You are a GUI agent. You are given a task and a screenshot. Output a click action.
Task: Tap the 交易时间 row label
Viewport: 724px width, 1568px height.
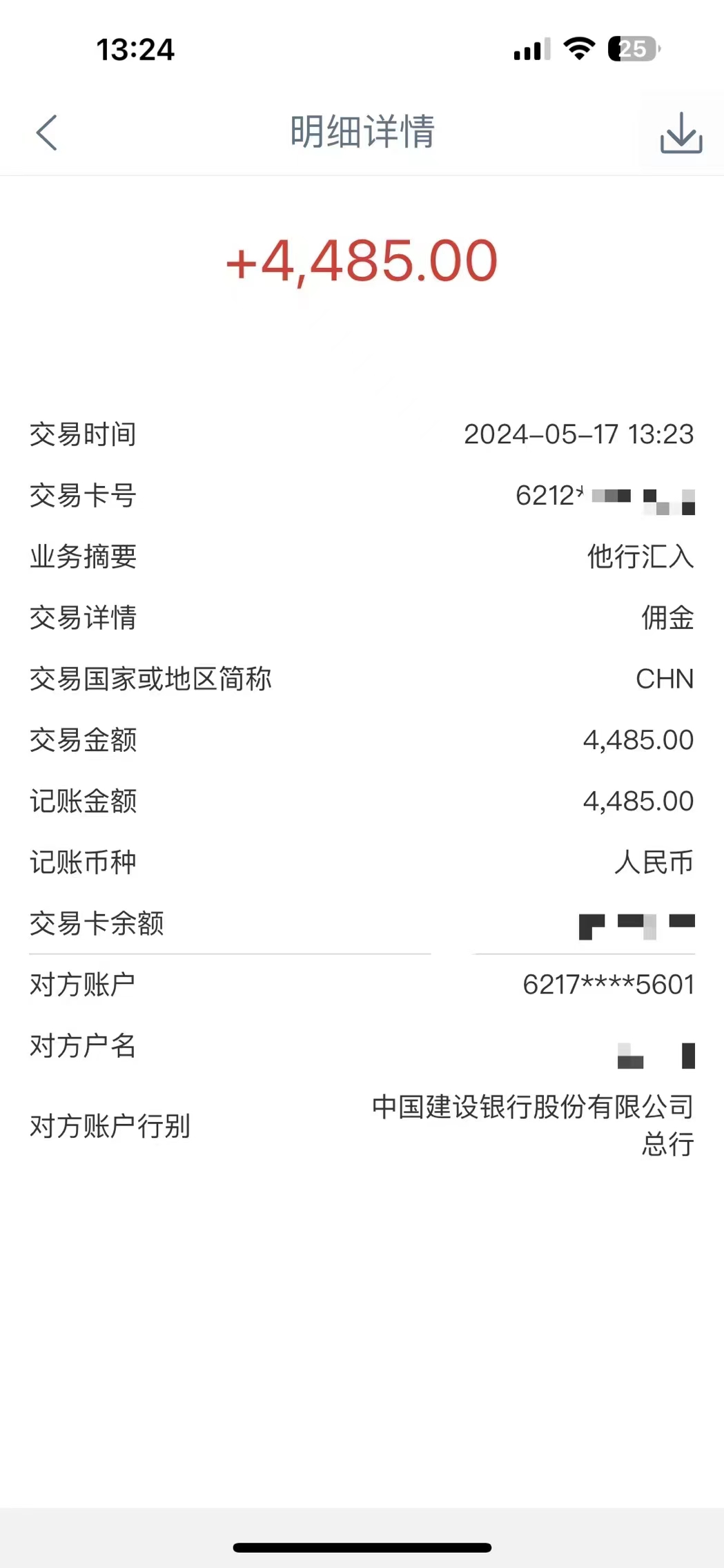(x=82, y=434)
